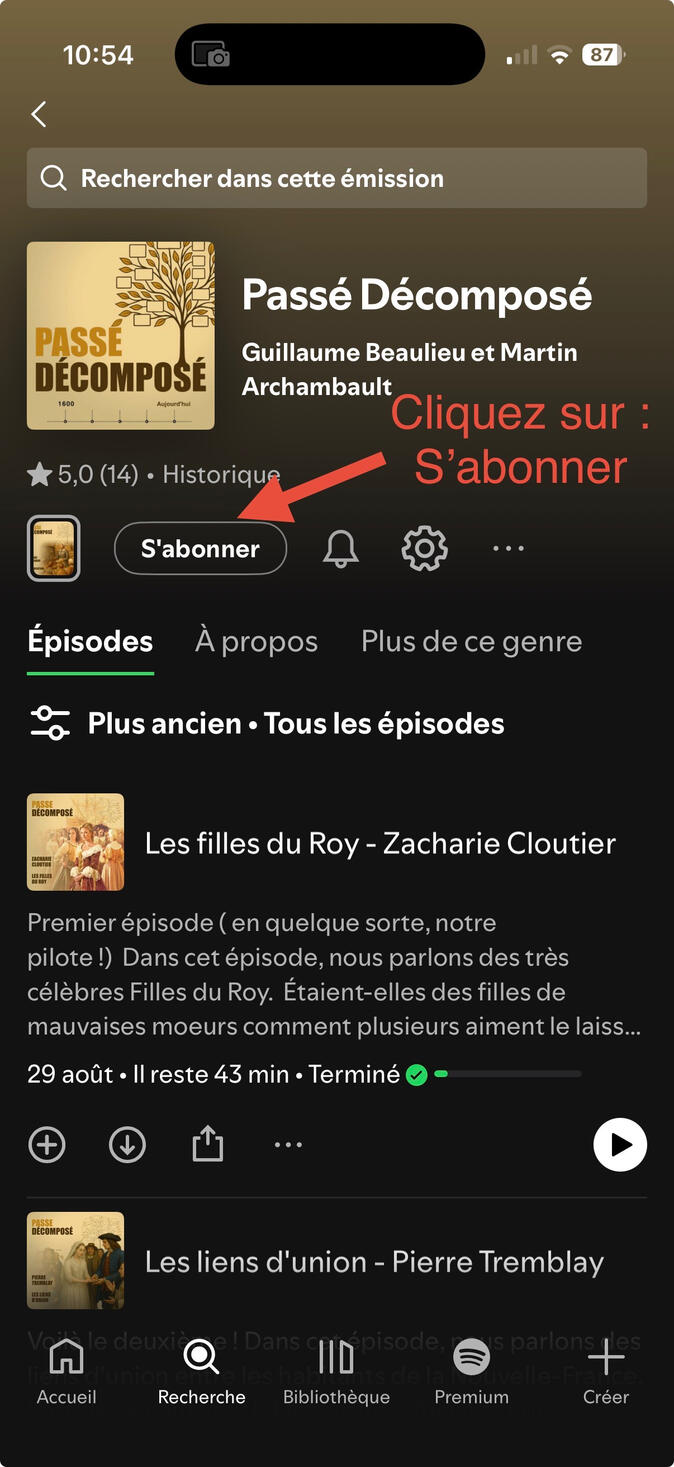This screenshot has width=674, height=1467.
Task: Switch to the Plus de ce genre tab
Action: (x=471, y=642)
